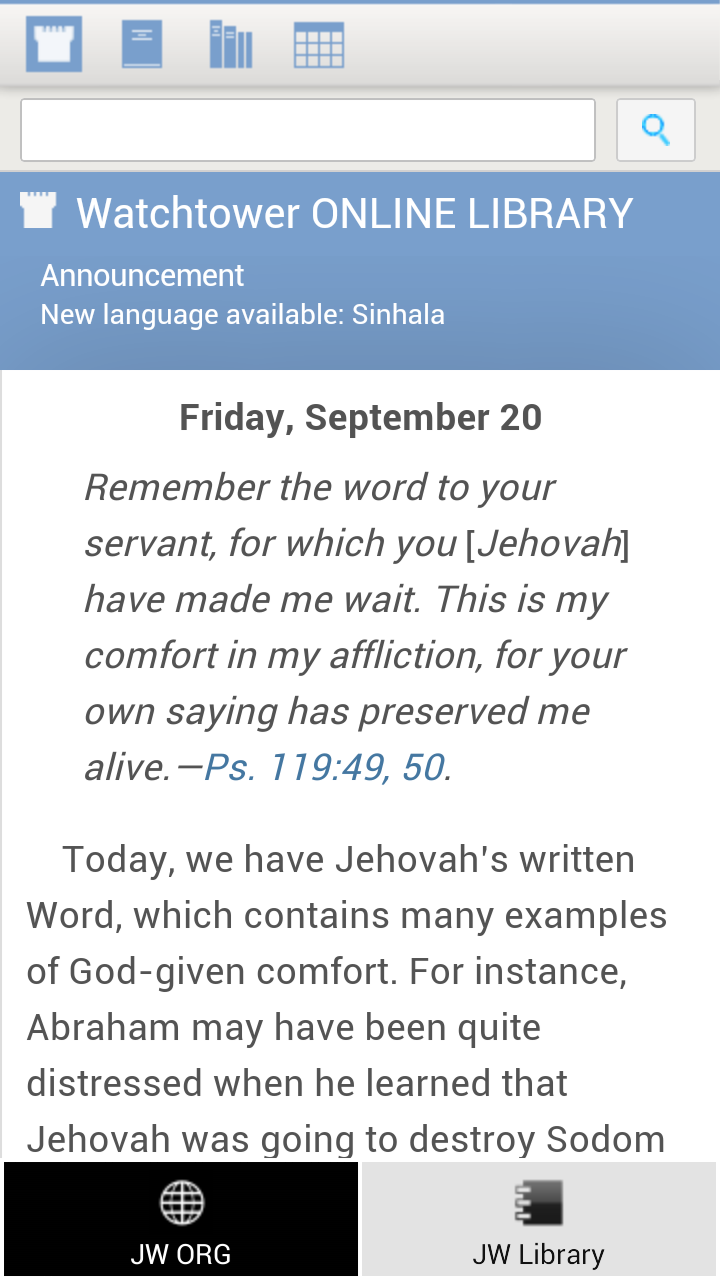
Task: Open the single publication book icon
Action: [142, 45]
